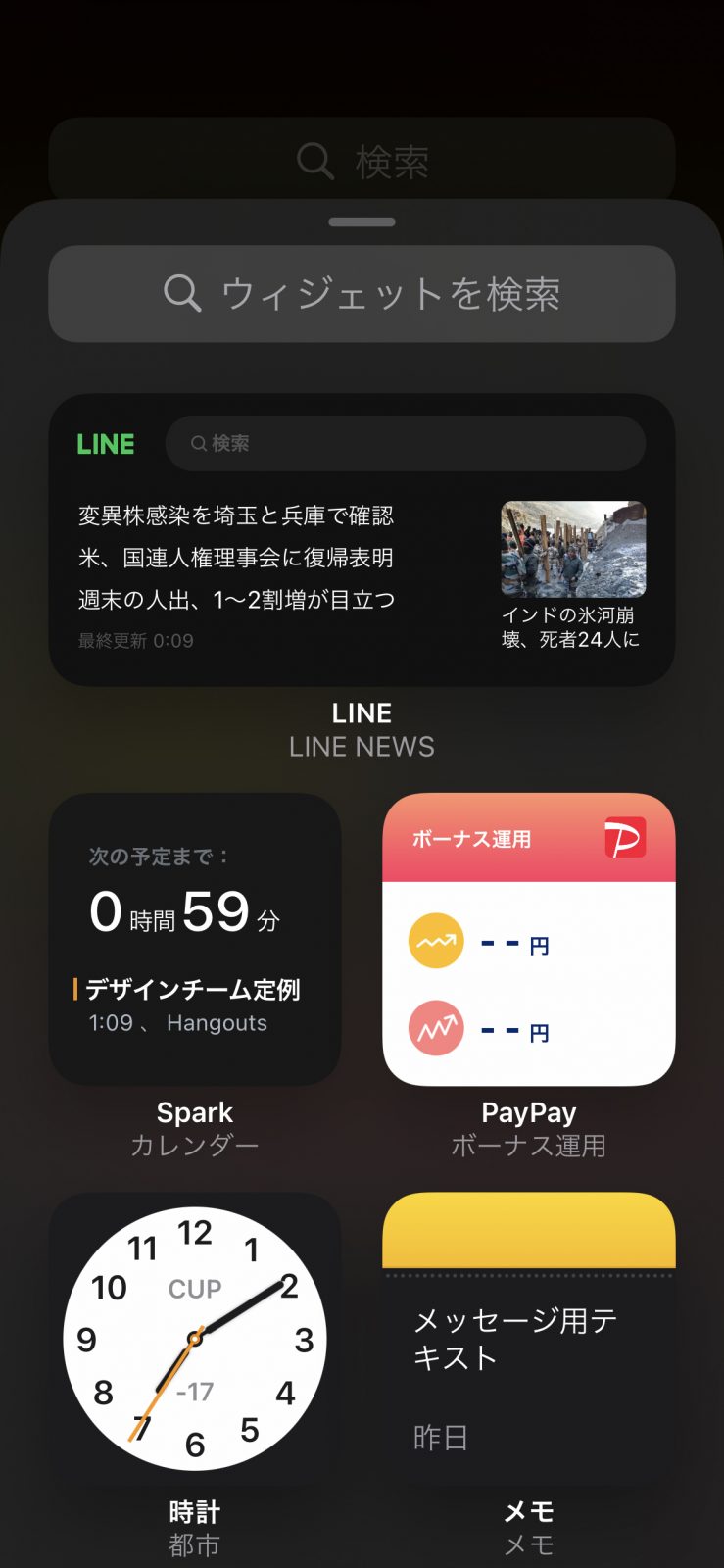This screenshot has width=724, height=1568.
Task: Select the 時計 都市 clock widget
Action: coord(195,1339)
